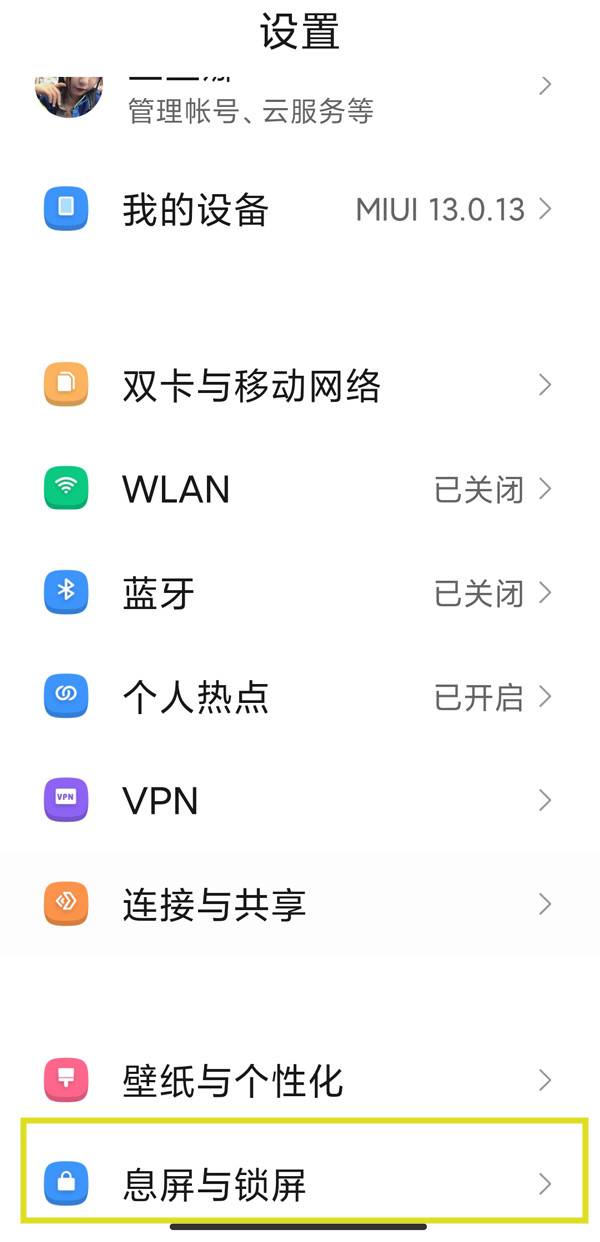The height and width of the screenshot is (1242, 600).
Task: Open the account row with profile avatar
Action: [300, 97]
